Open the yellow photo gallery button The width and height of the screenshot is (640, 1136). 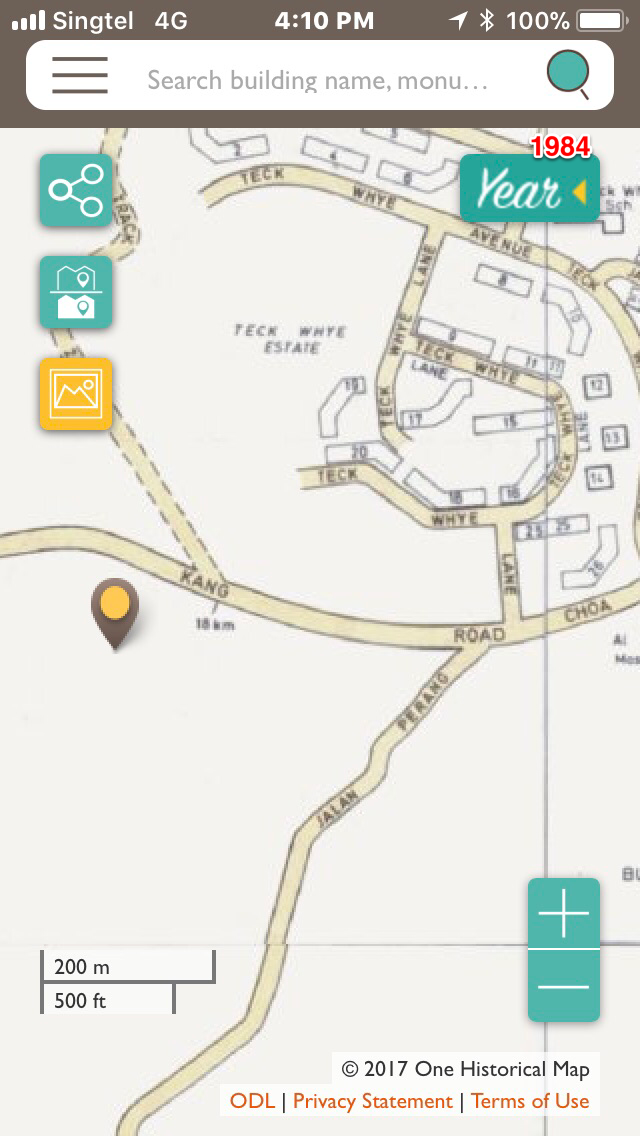[76, 393]
